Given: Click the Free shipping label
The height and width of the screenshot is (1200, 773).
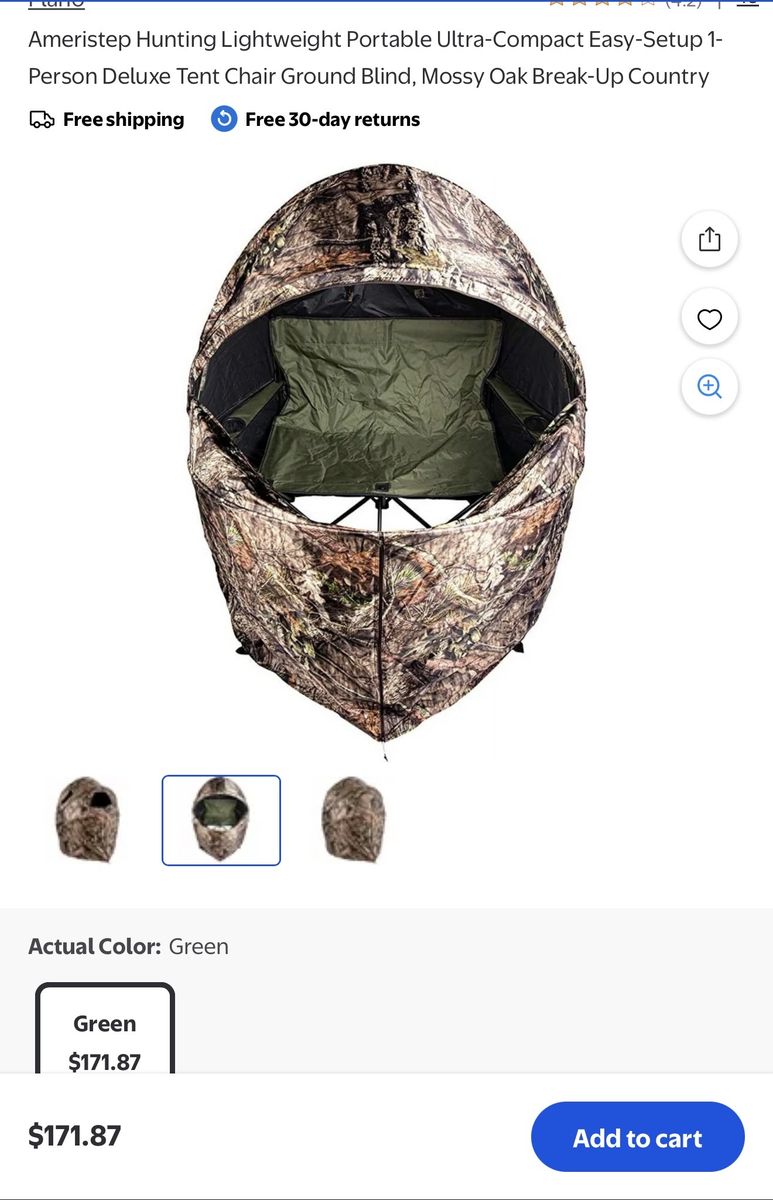Looking at the screenshot, I should pyautogui.click(x=122, y=119).
